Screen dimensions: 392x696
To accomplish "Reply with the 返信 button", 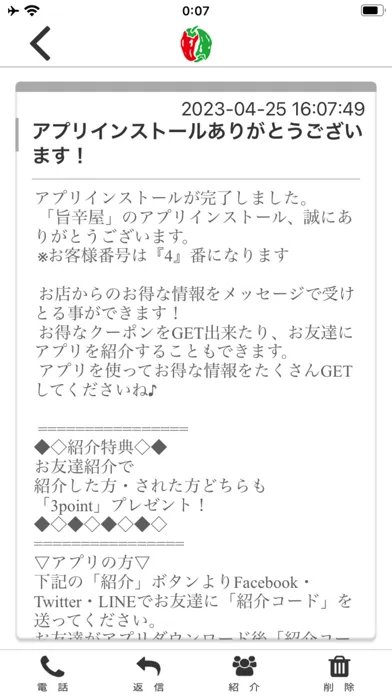I will coord(148,672).
